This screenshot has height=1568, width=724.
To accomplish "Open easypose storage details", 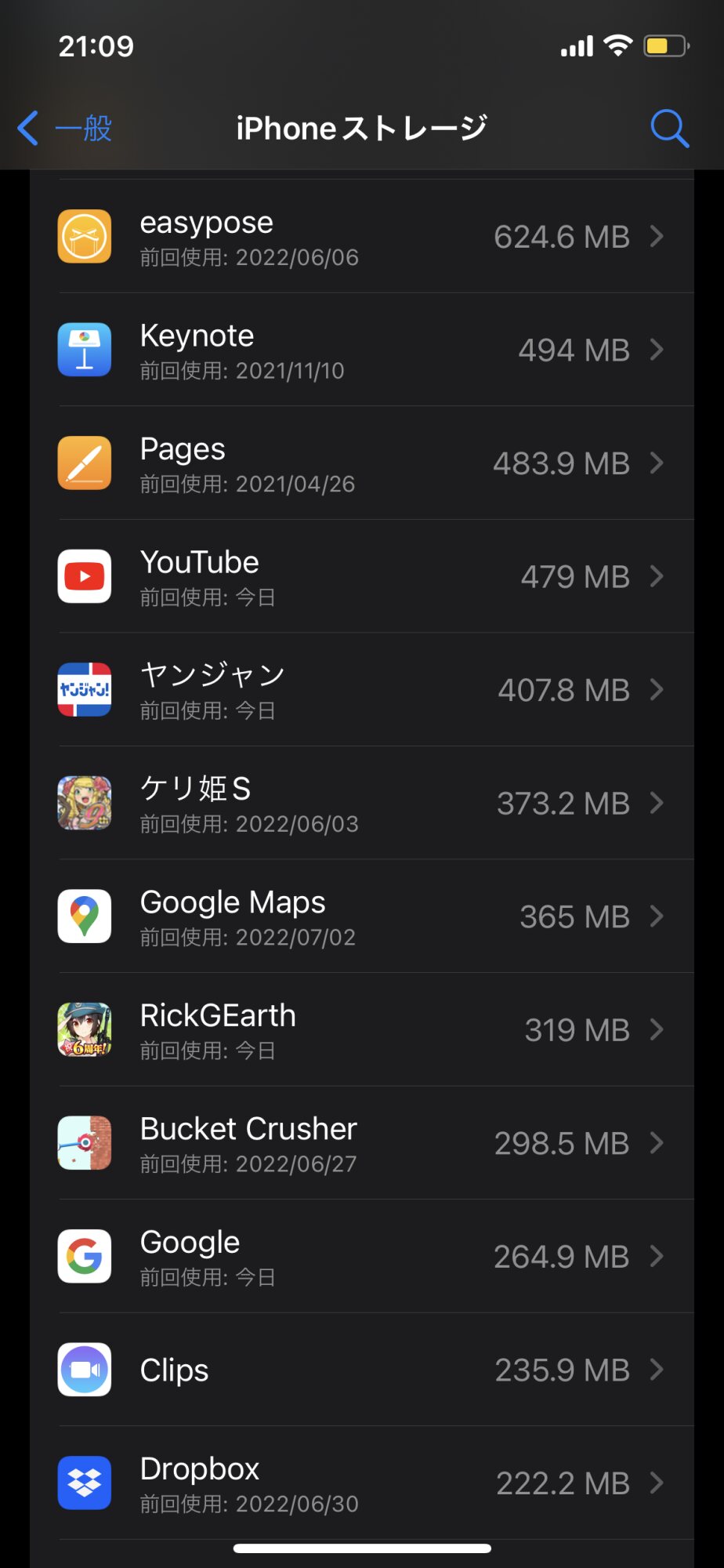I will [362, 237].
